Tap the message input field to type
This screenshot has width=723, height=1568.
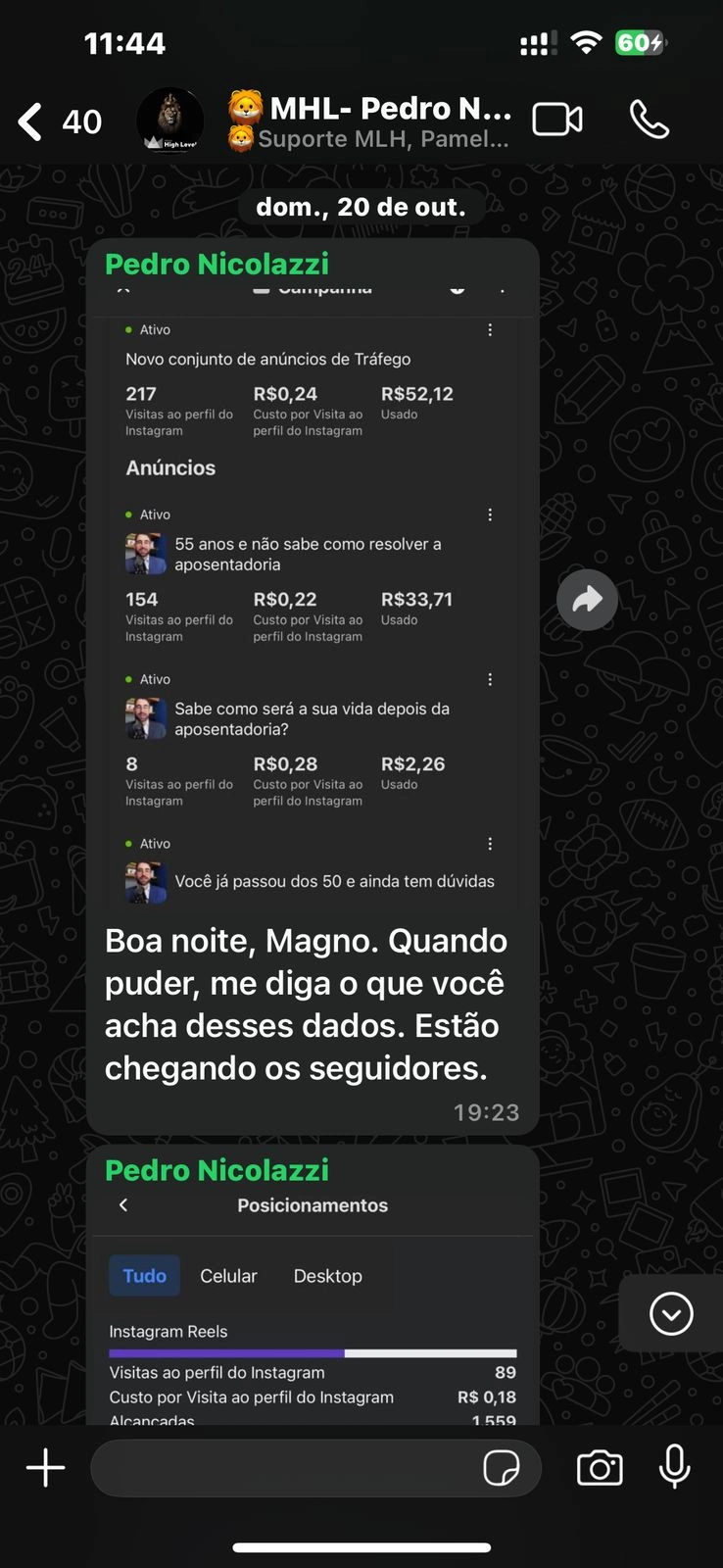click(x=294, y=1467)
